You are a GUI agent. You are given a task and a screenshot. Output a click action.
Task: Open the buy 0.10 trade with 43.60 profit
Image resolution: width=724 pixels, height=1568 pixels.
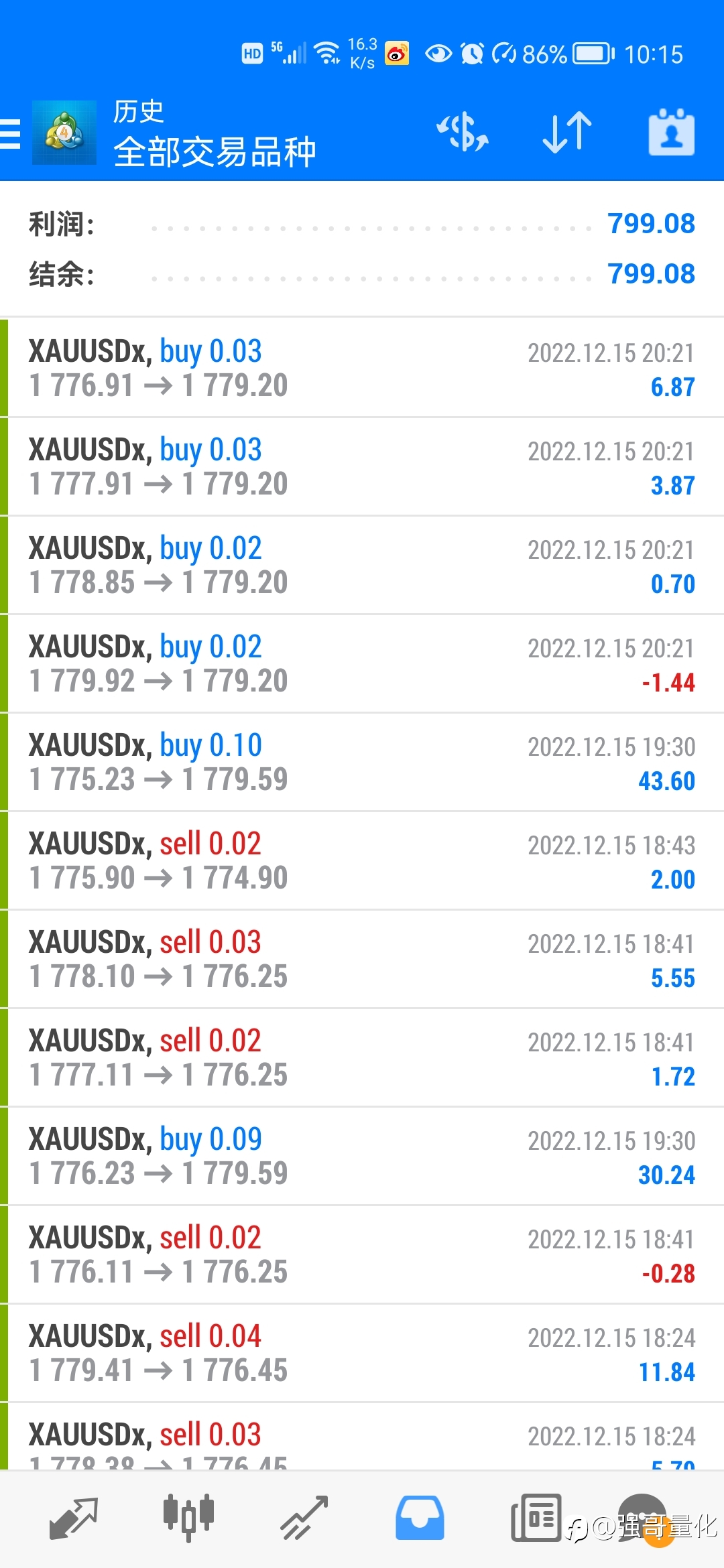(362, 763)
